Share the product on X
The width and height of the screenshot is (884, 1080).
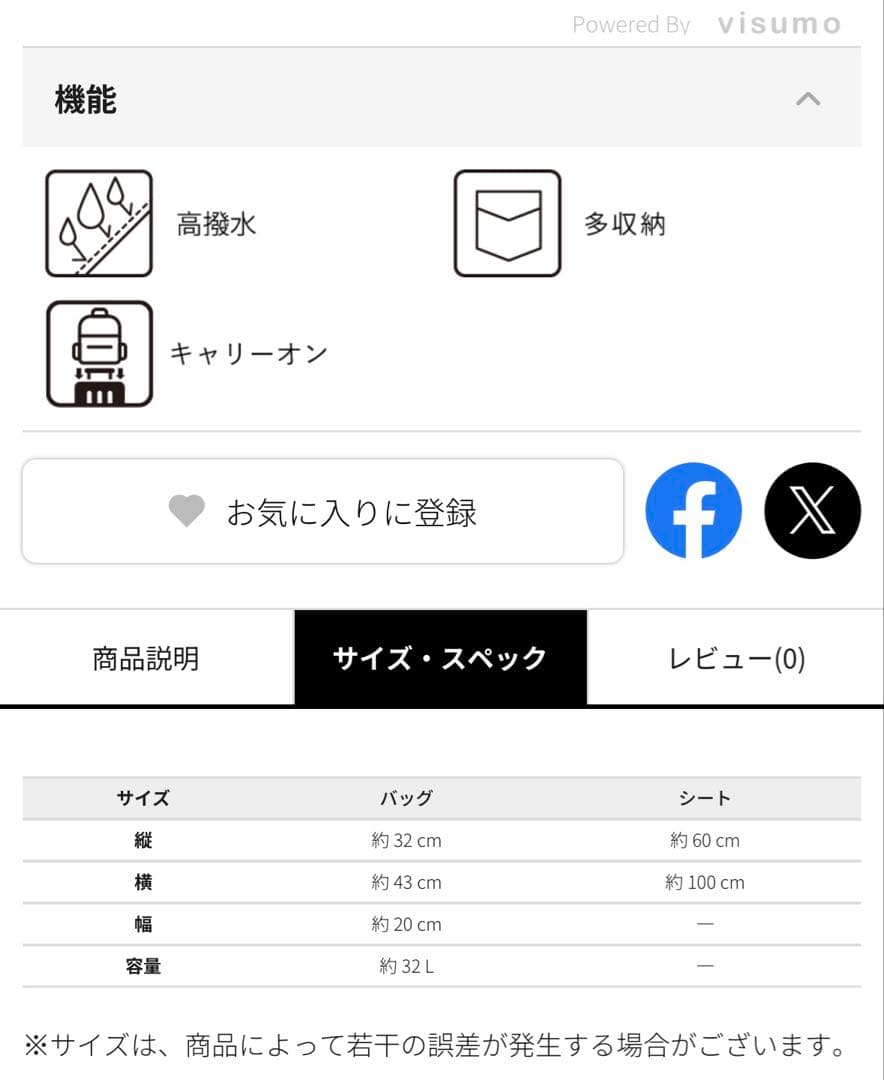point(812,510)
